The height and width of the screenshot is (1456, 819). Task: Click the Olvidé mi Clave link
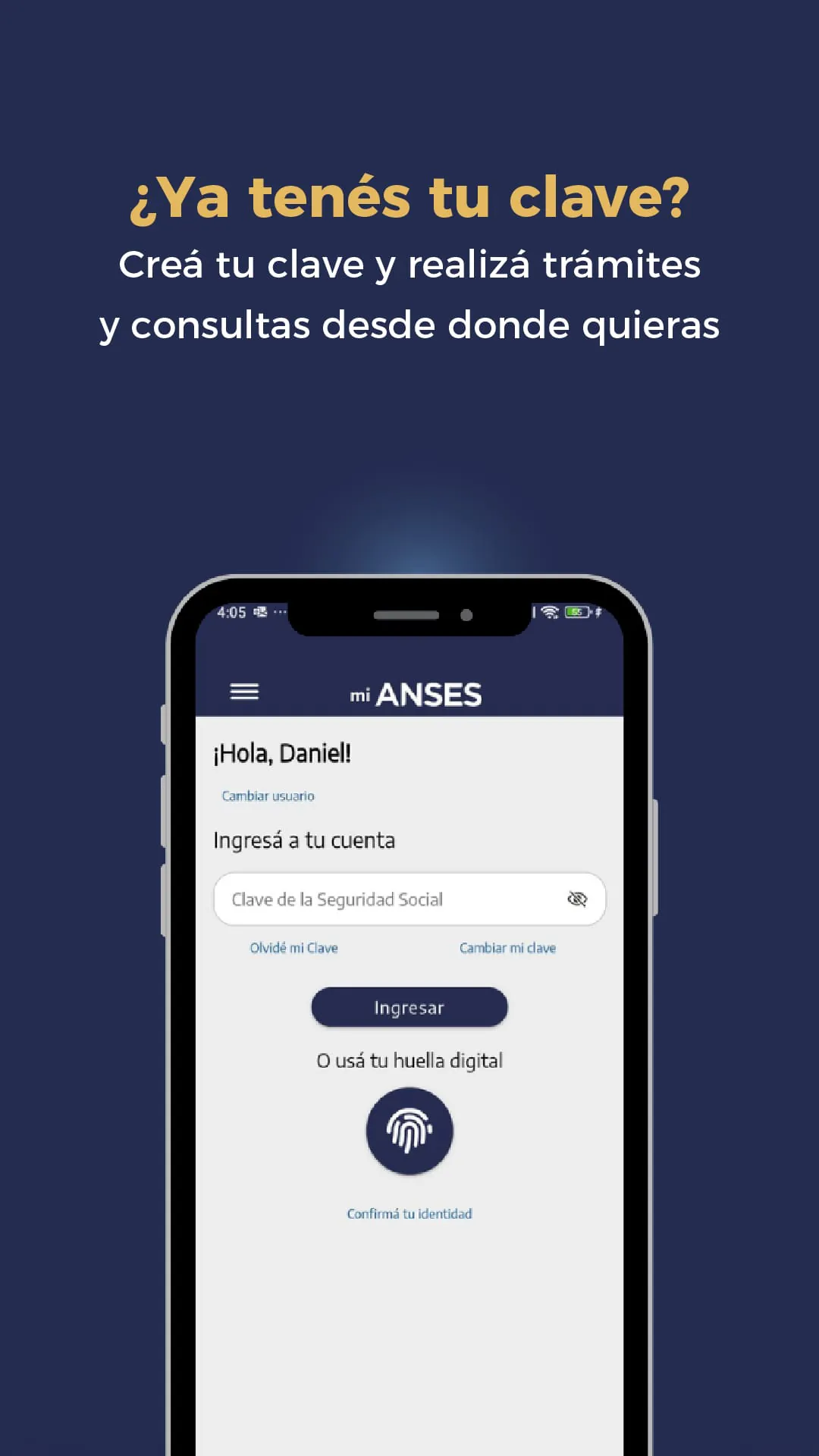pyautogui.click(x=293, y=947)
